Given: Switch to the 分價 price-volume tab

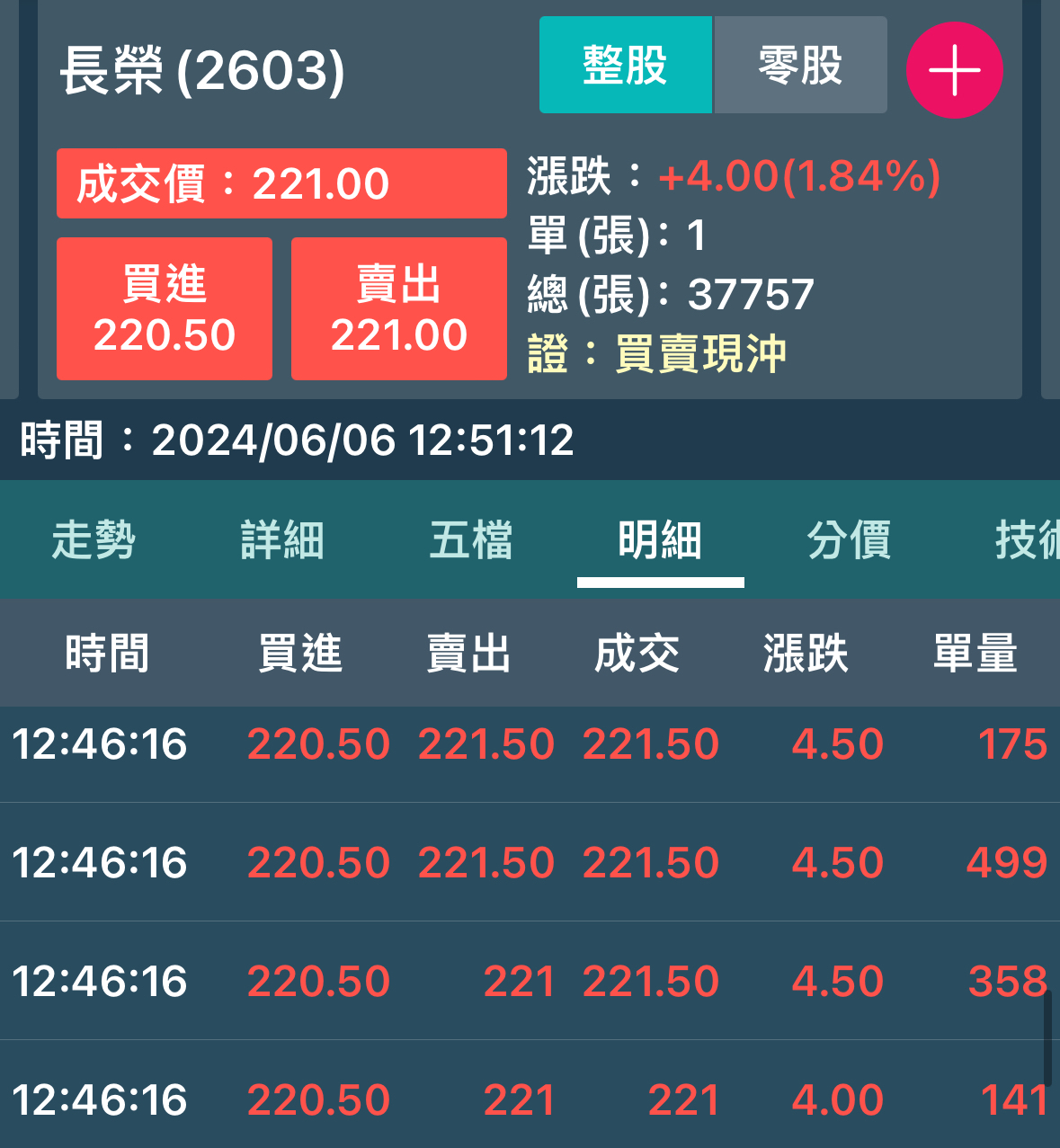Looking at the screenshot, I should (x=849, y=540).
